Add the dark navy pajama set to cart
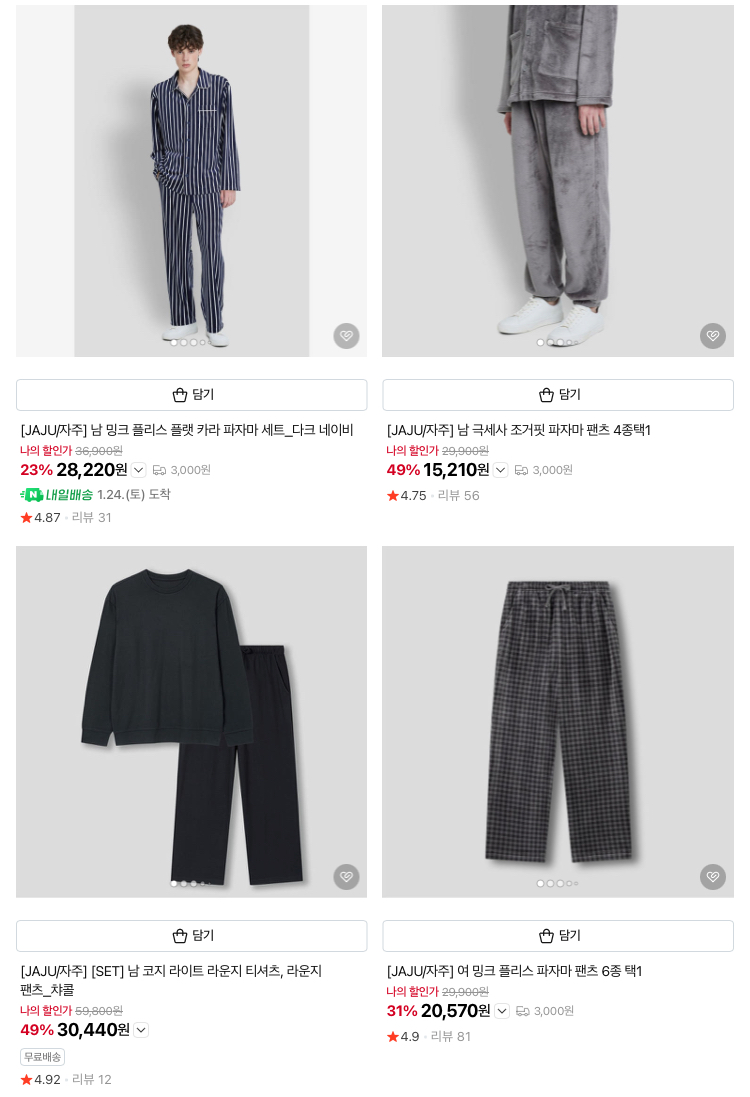 point(191,395)
